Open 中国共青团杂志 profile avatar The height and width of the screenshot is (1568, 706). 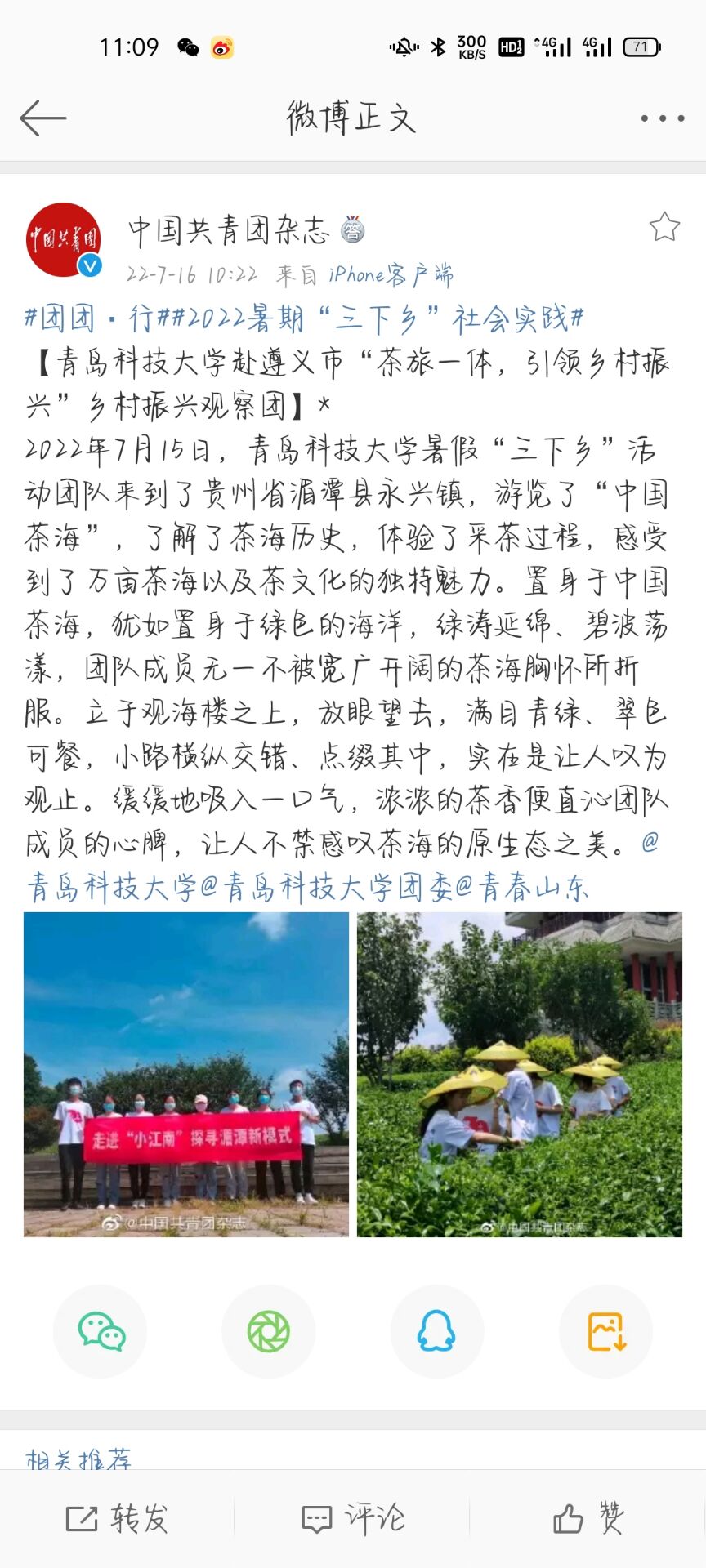tap(64, 240)
